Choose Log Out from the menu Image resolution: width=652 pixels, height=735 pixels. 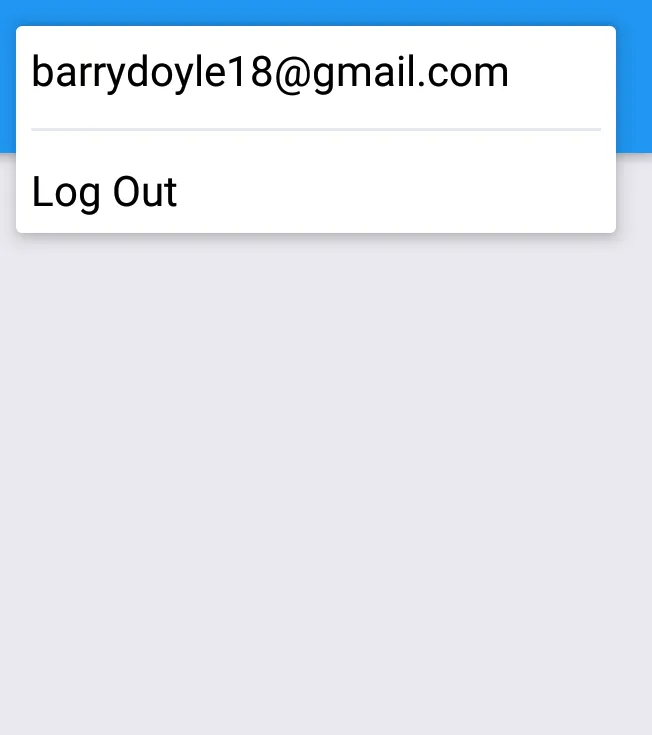tap(105, 192)
